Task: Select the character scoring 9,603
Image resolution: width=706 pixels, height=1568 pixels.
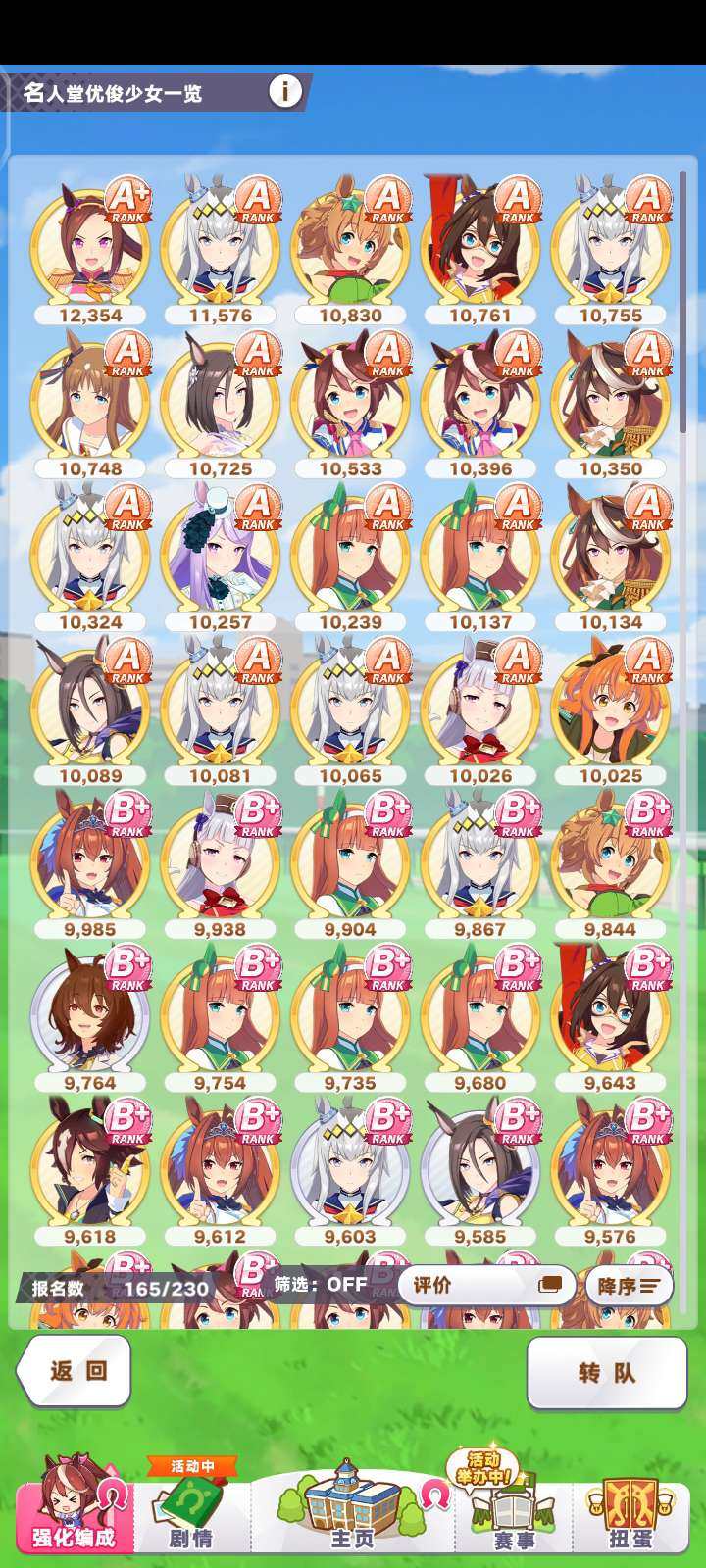Action: tap(350, 1171)
